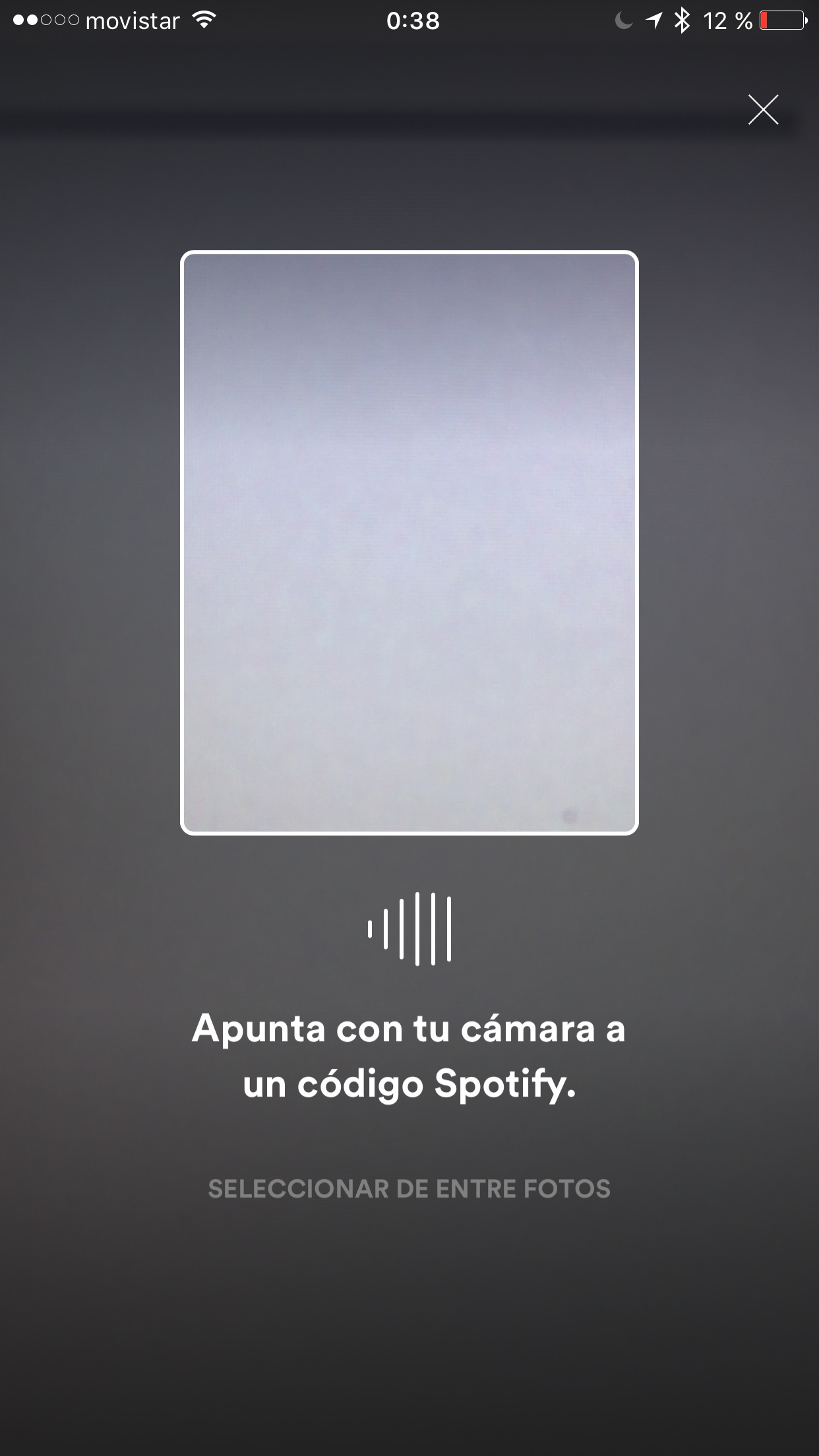
Task: Select 'Seleccionar de entre fotos'
Action: (x=409, y=1189)
